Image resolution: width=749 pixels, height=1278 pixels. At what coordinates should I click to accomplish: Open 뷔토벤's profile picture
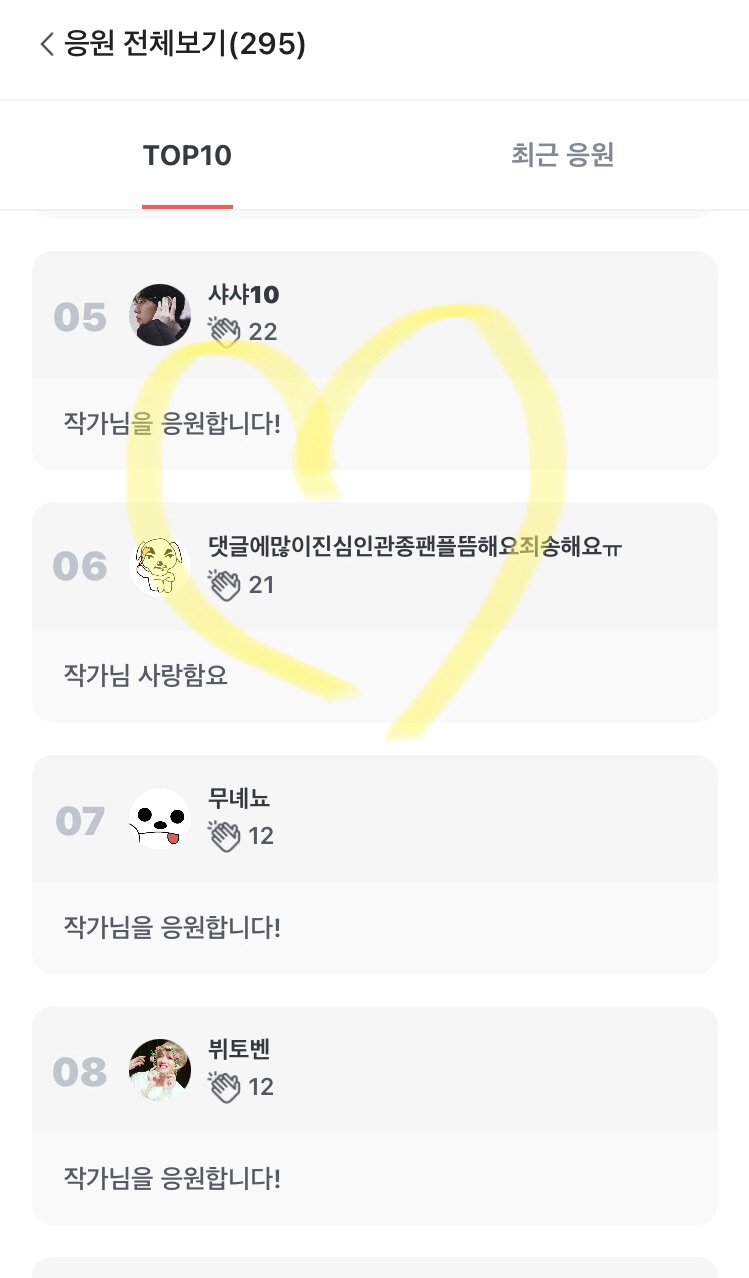[x=160, y=1070]
